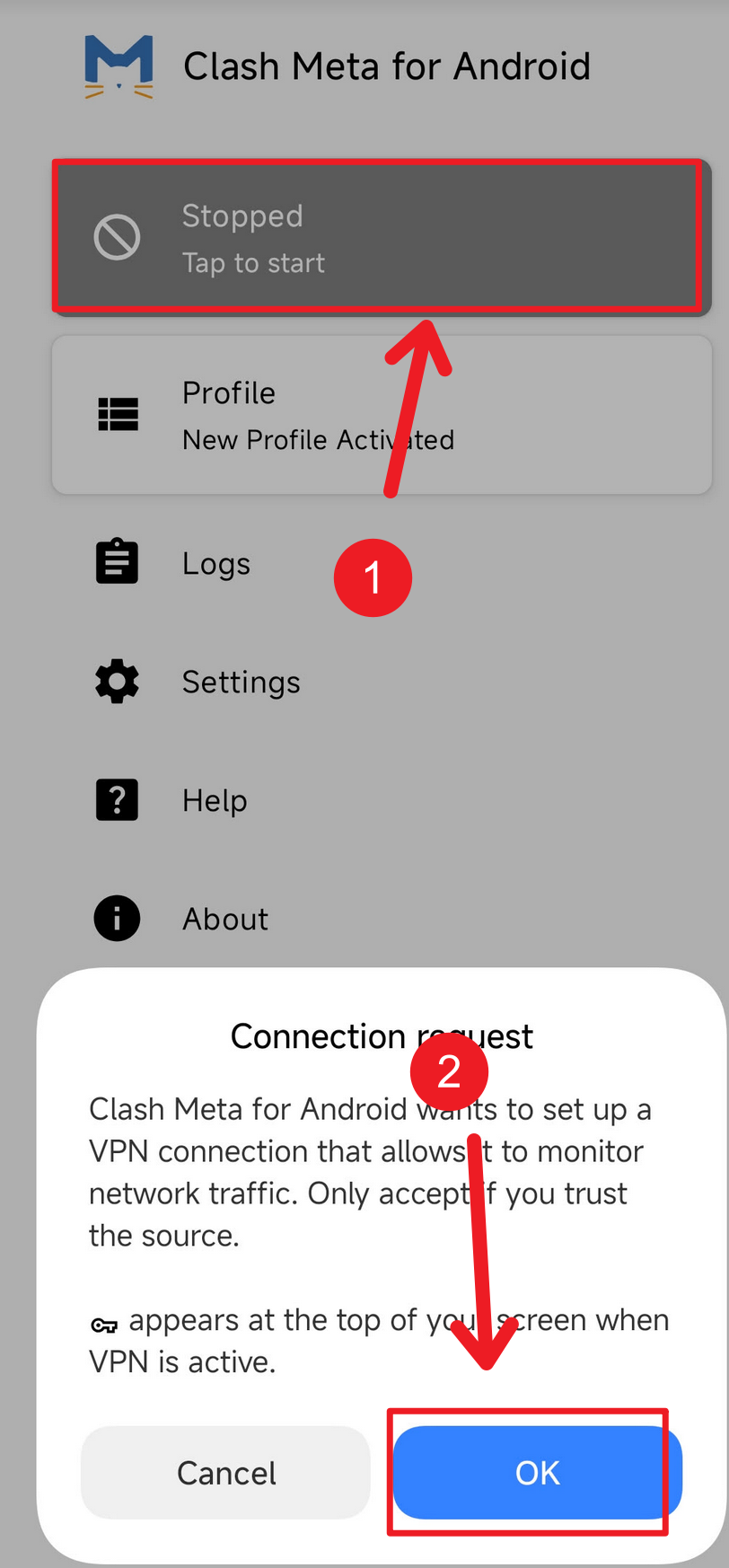Screen dimensions: 729x1568
Task: Go to Settings
Action: pos(241,683)
